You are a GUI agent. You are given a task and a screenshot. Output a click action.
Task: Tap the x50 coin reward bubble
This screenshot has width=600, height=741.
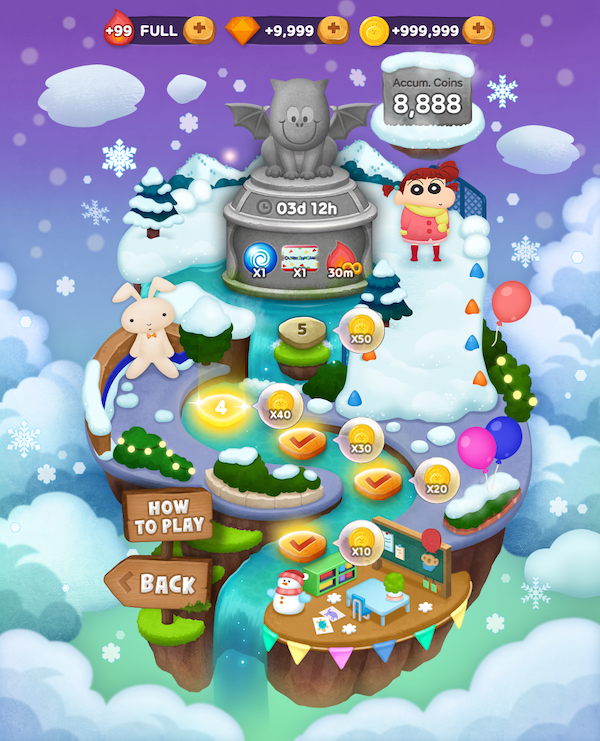[x=360, y=328]
